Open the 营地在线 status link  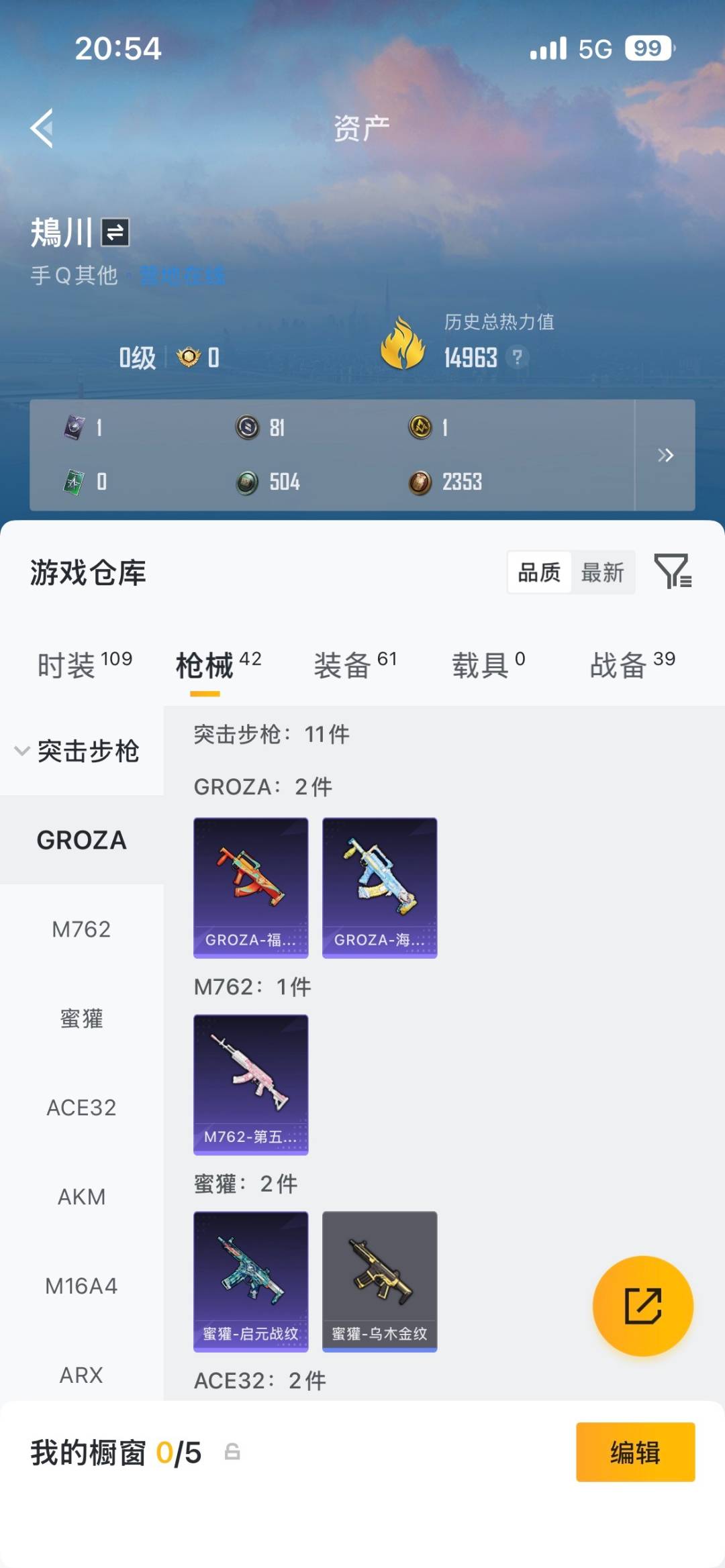(x=183, y=274)
